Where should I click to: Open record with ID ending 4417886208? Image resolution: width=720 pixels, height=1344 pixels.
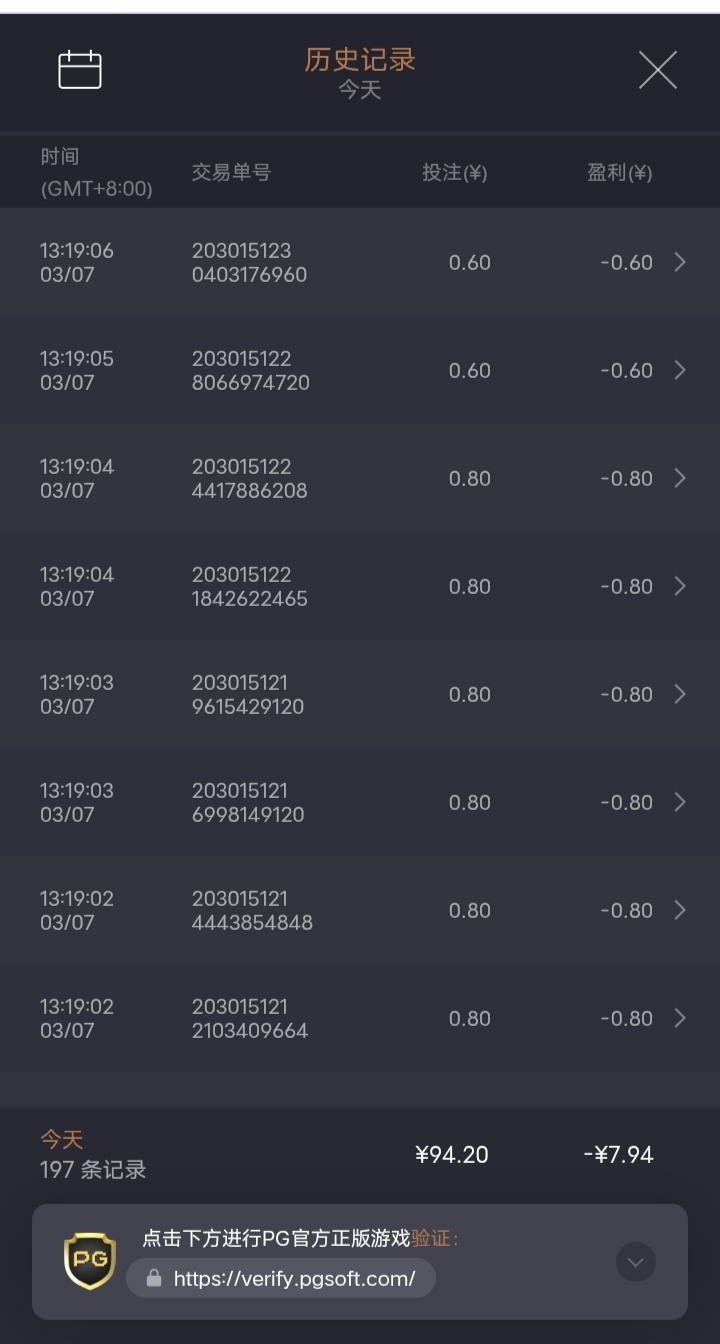point(360,479)
